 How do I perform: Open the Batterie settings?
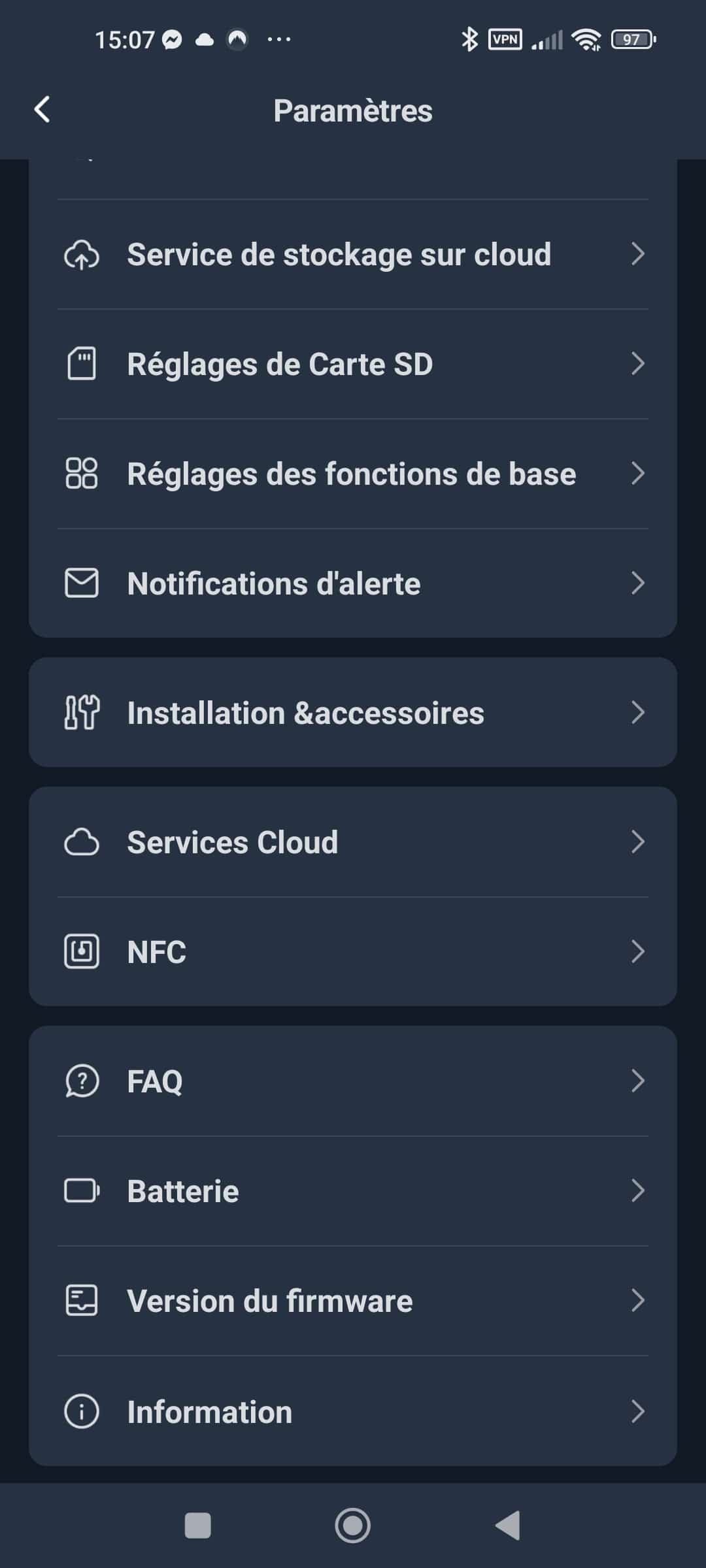click(x=353, y=1191)
